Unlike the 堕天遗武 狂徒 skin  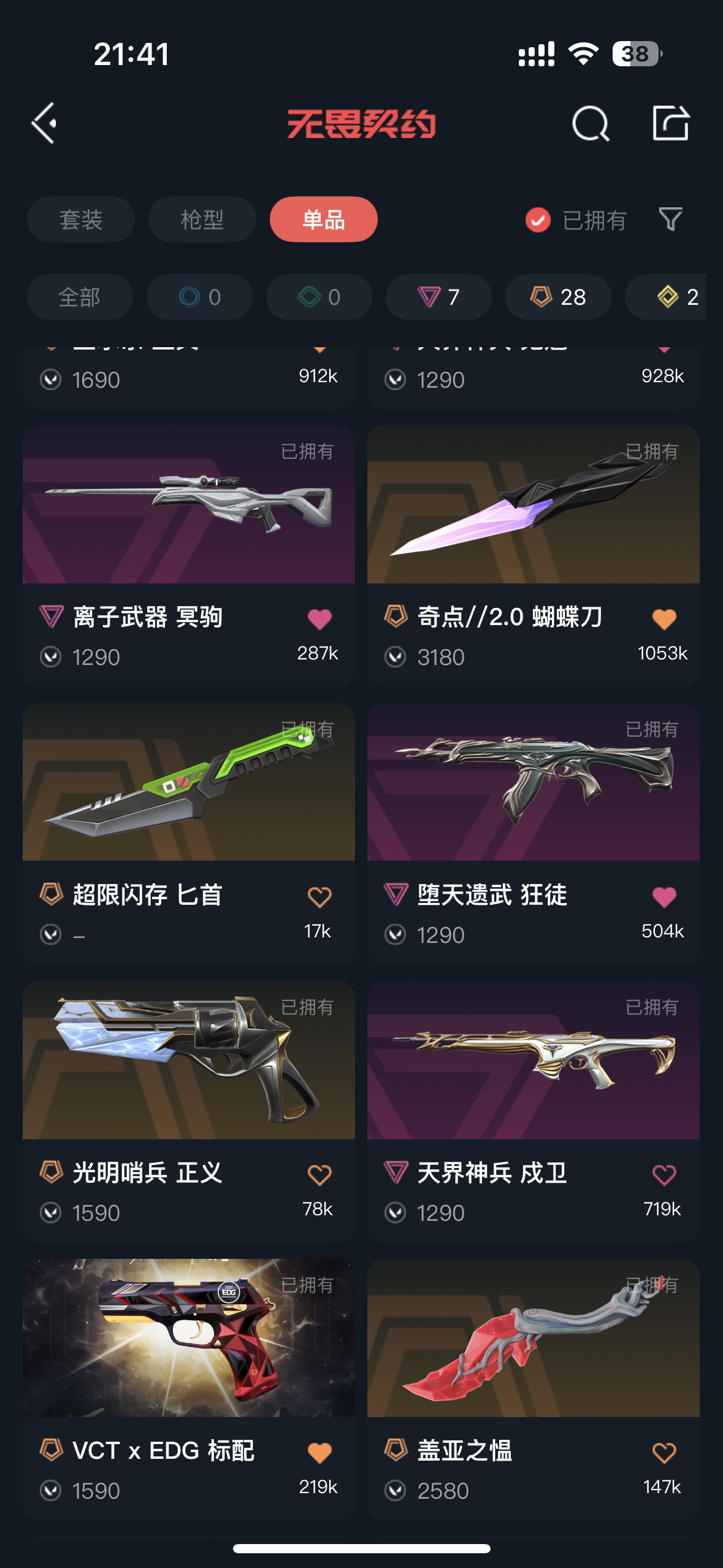(x=664, y=897)
